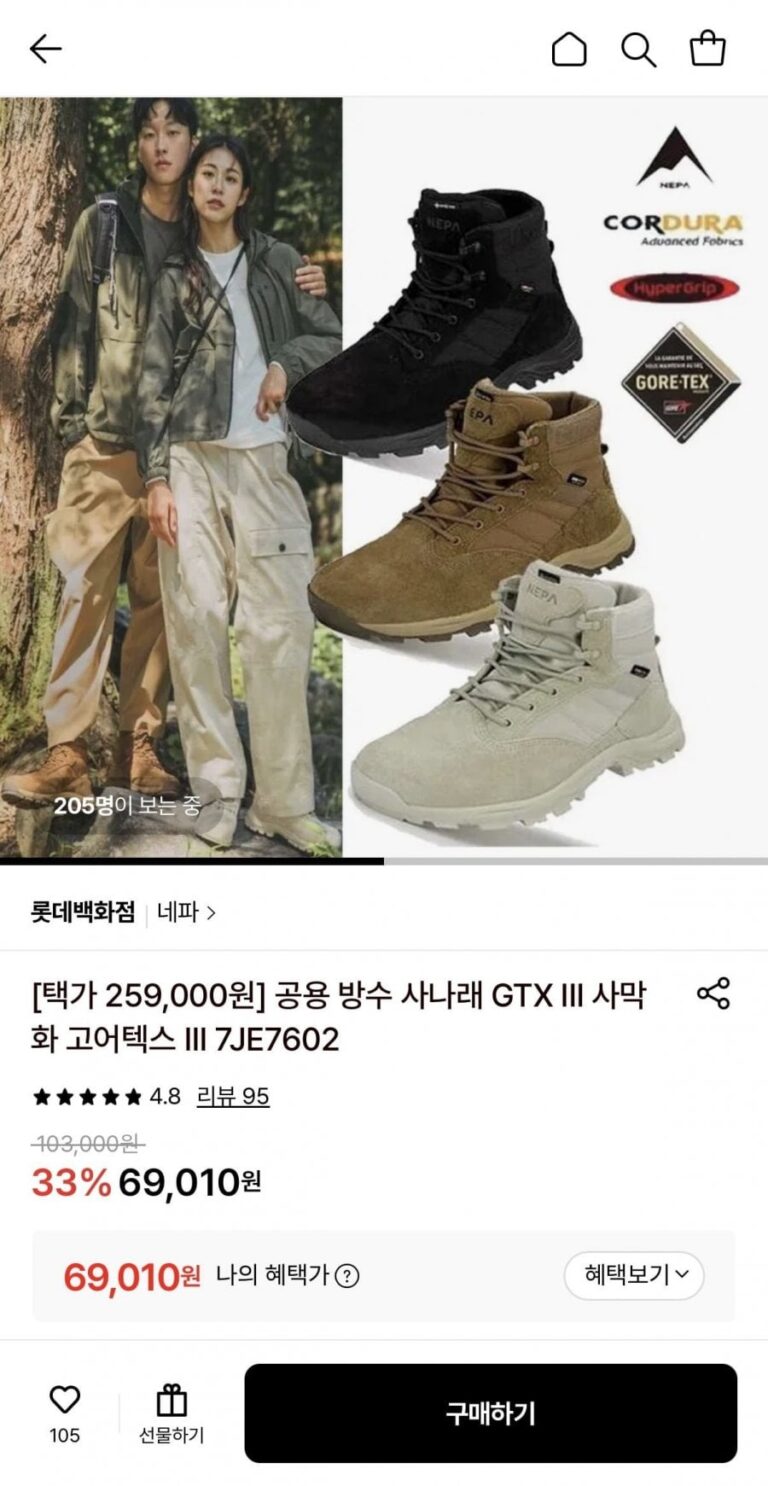Open the shopping bag cart
This screenshot has width=768, height=1486.
click(708, 48)
